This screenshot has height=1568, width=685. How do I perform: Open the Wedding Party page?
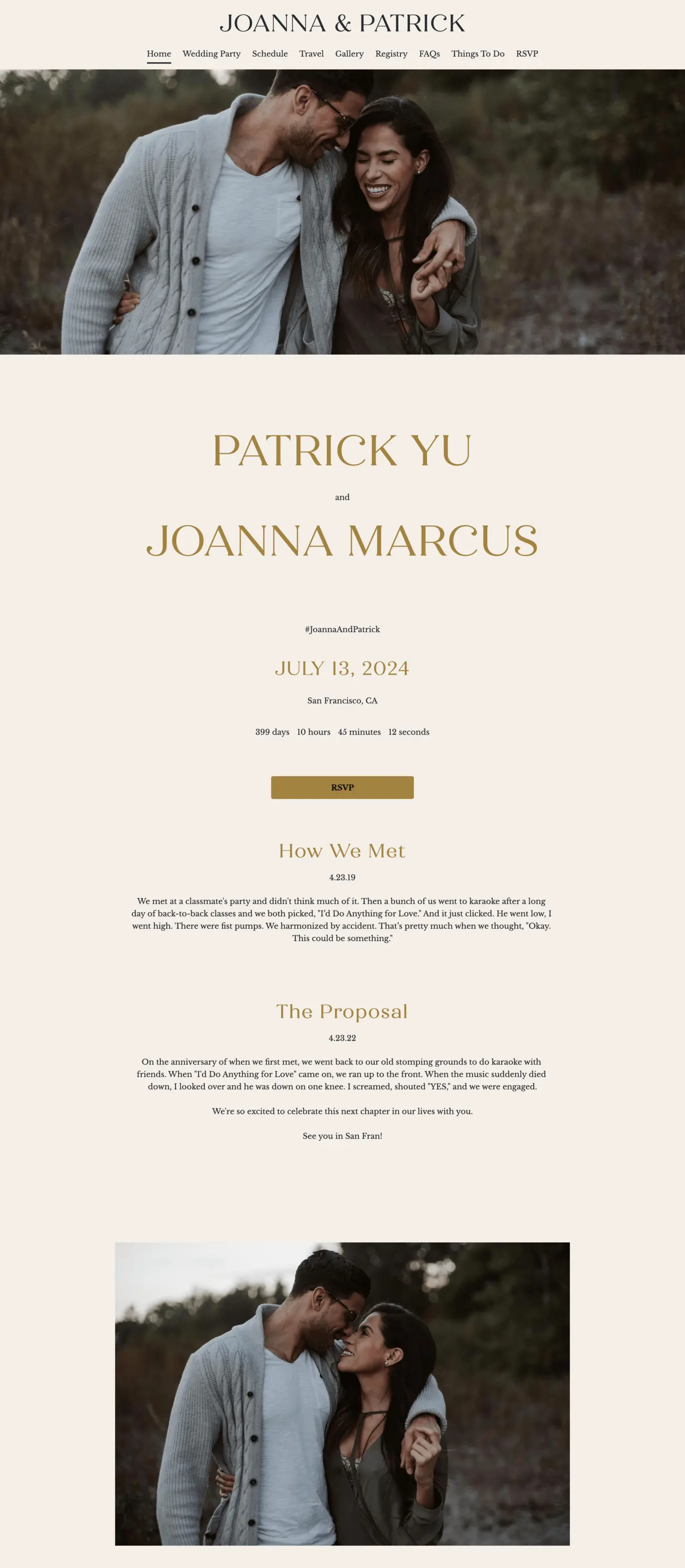point(211,54)
